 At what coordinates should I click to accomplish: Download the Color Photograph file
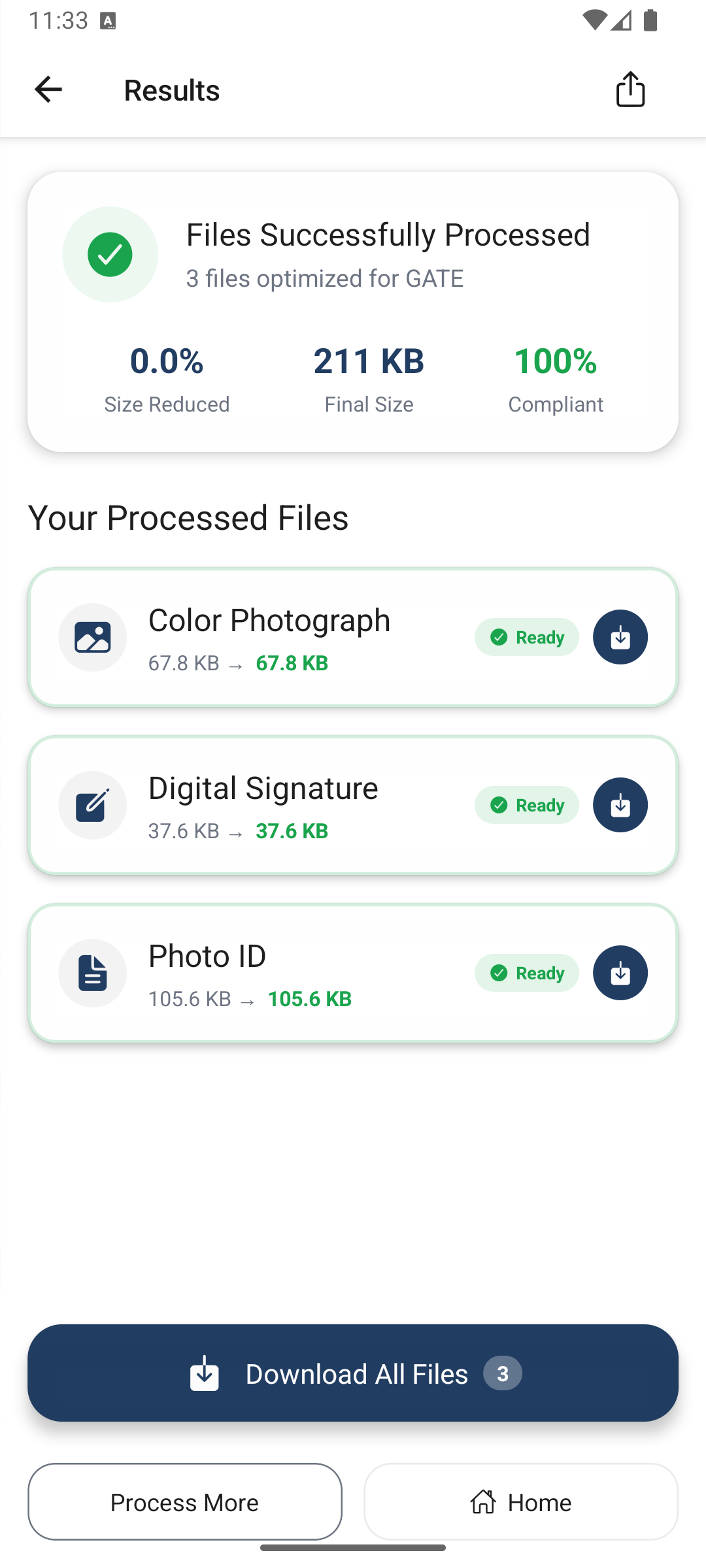coord(620,637)
